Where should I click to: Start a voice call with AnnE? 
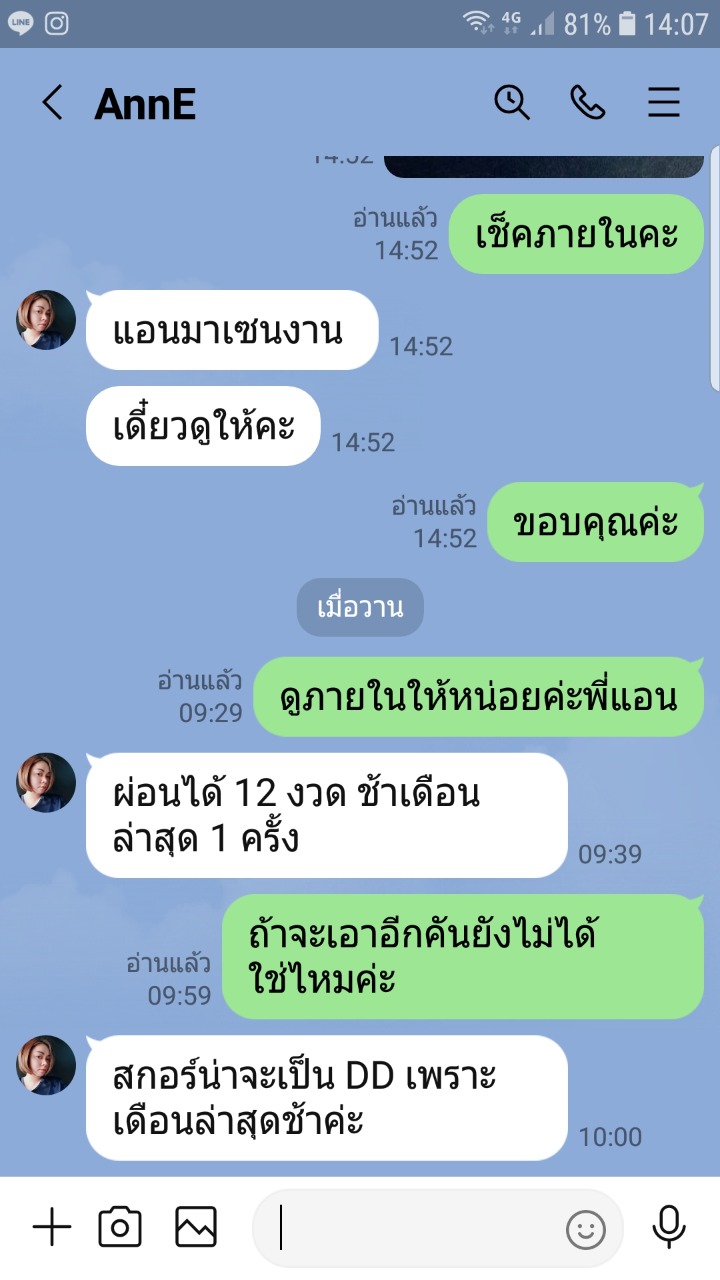click(x=587, y=103)
